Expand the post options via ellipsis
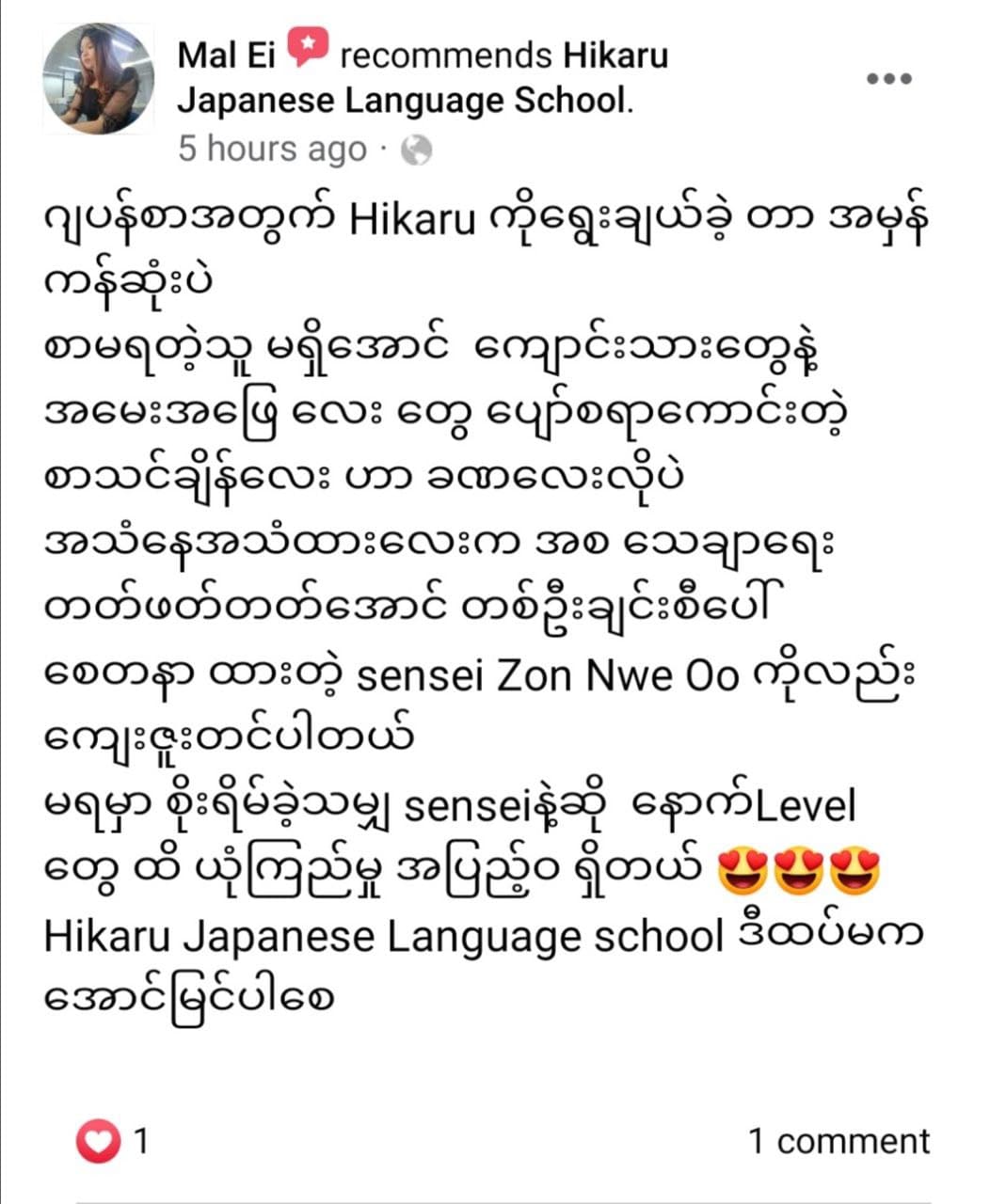 coord(887,79)
